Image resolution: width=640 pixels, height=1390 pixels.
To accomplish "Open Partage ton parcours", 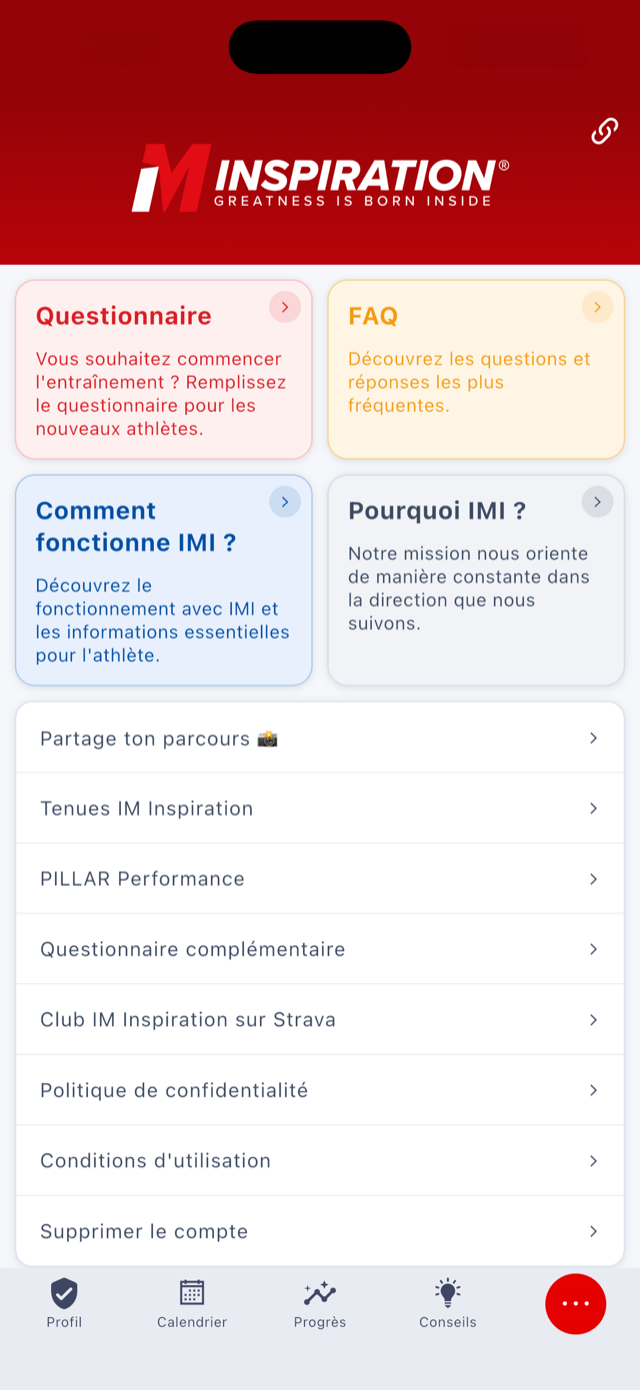I will (320, 738).
